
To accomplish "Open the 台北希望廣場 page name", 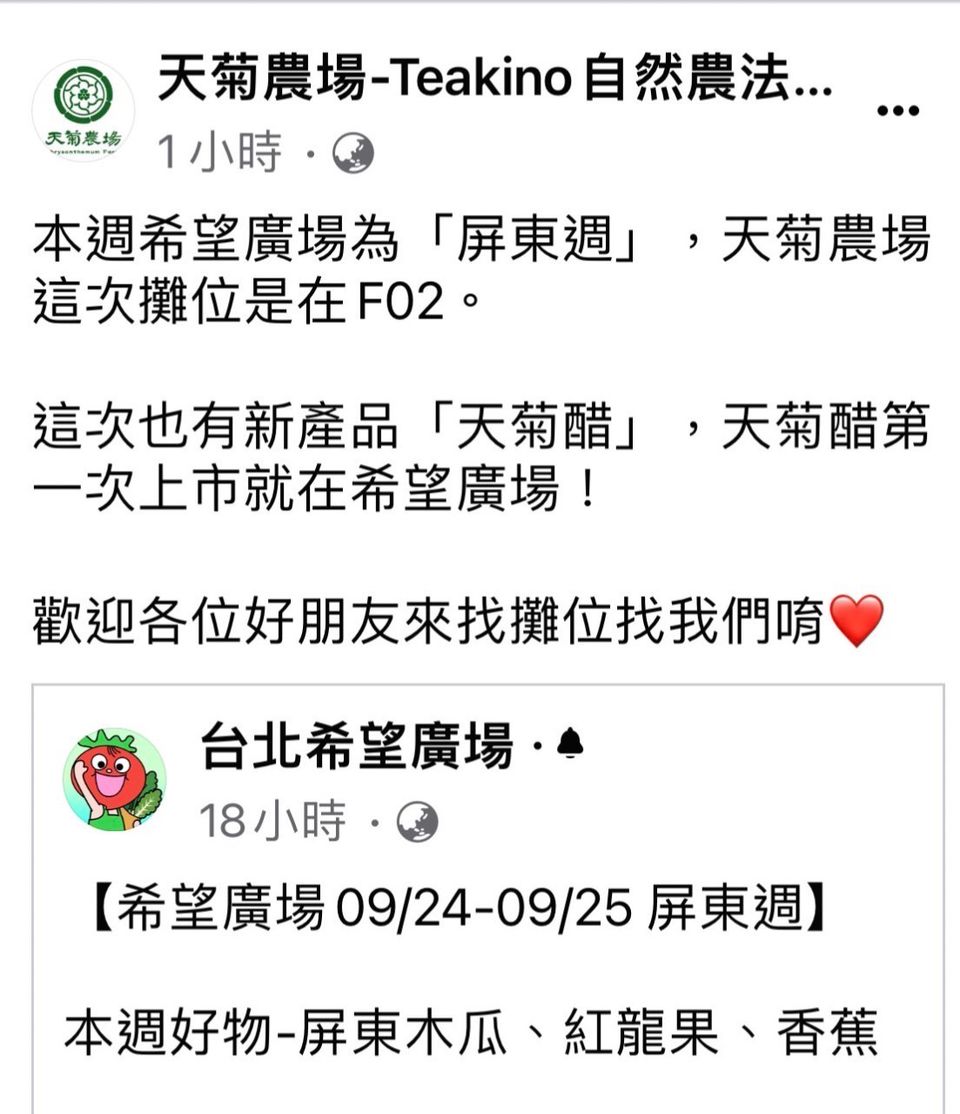I will [357, 745].
